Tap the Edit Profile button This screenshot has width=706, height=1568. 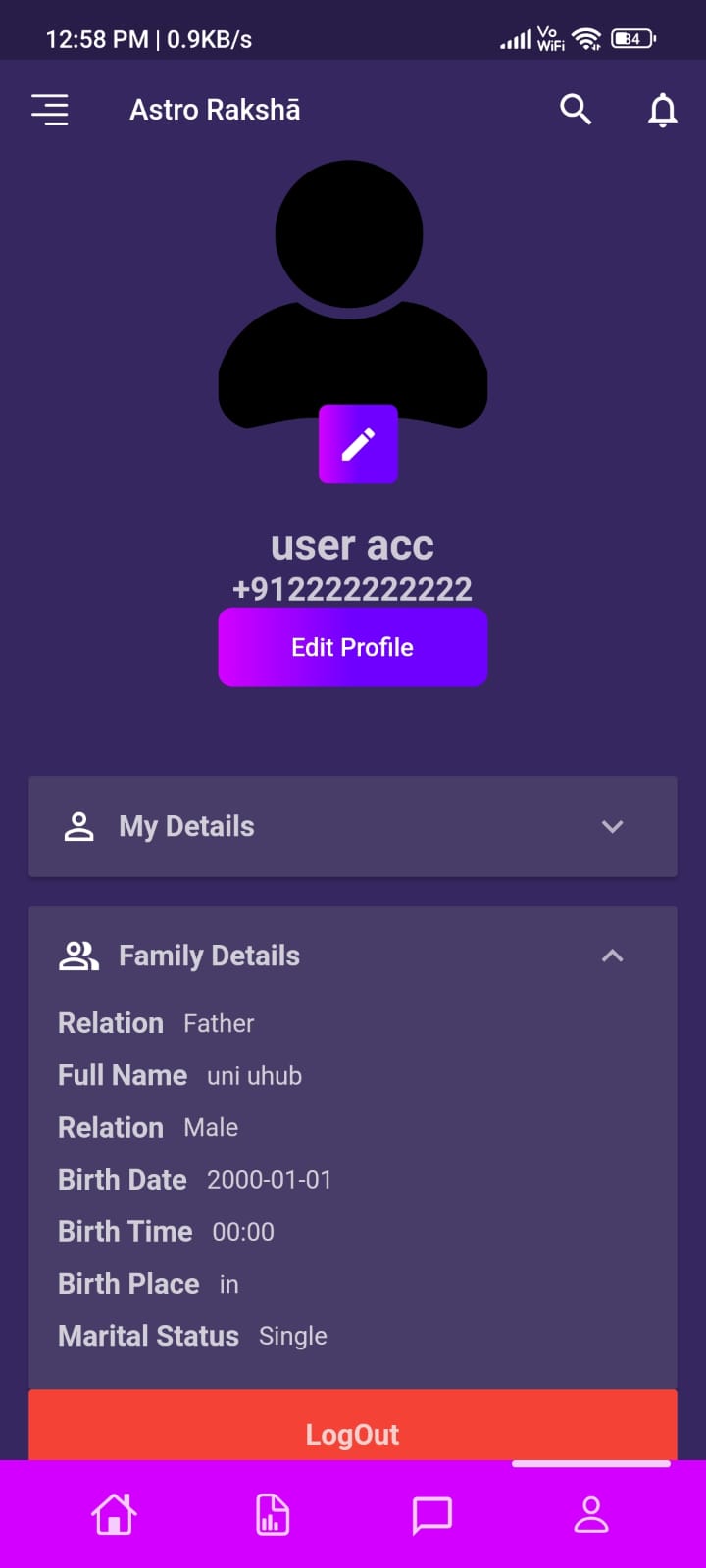[352, 647]
